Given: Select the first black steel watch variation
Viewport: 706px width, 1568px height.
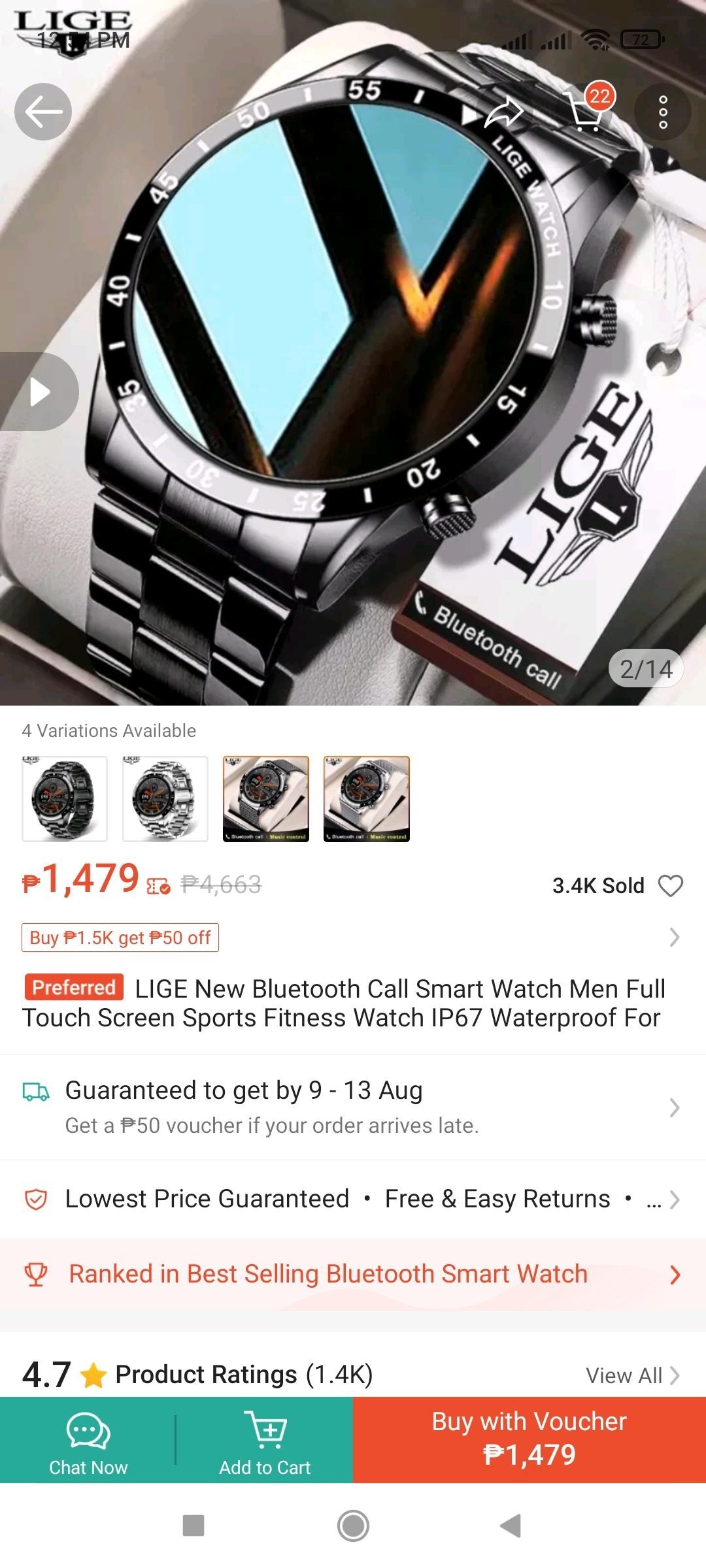Looking at the screenshot, I should (65, 798).
